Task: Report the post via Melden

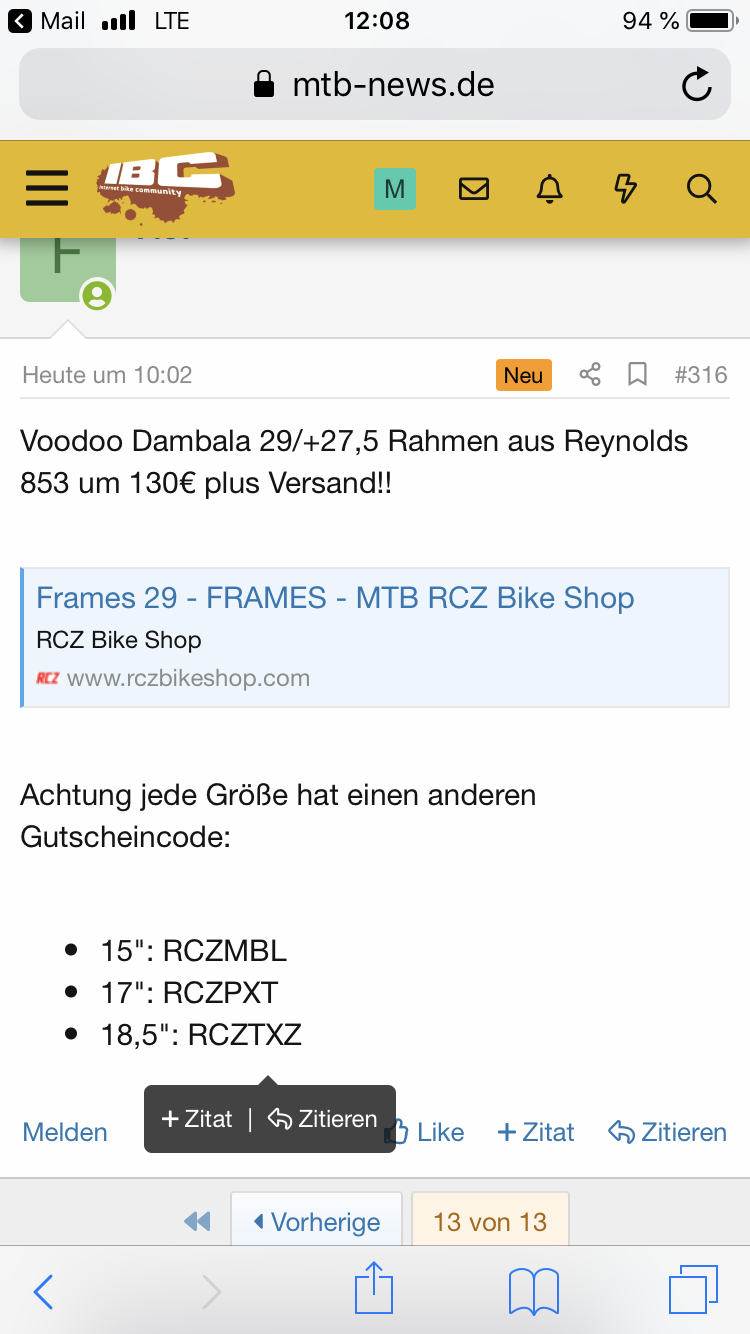Action: pos(65,1132)
